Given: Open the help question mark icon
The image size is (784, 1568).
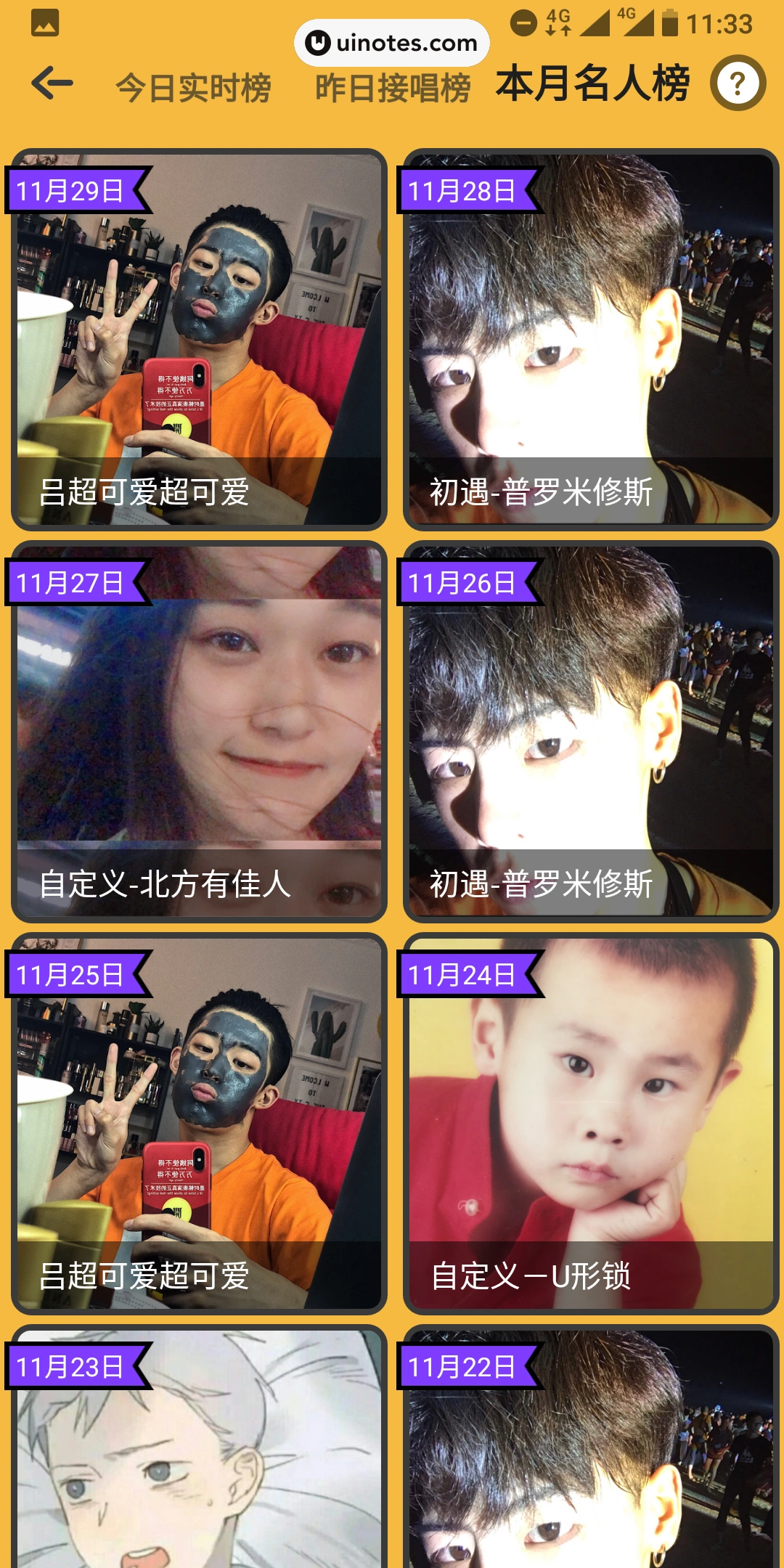Looking at the screenshot, I should pos(738,83).
